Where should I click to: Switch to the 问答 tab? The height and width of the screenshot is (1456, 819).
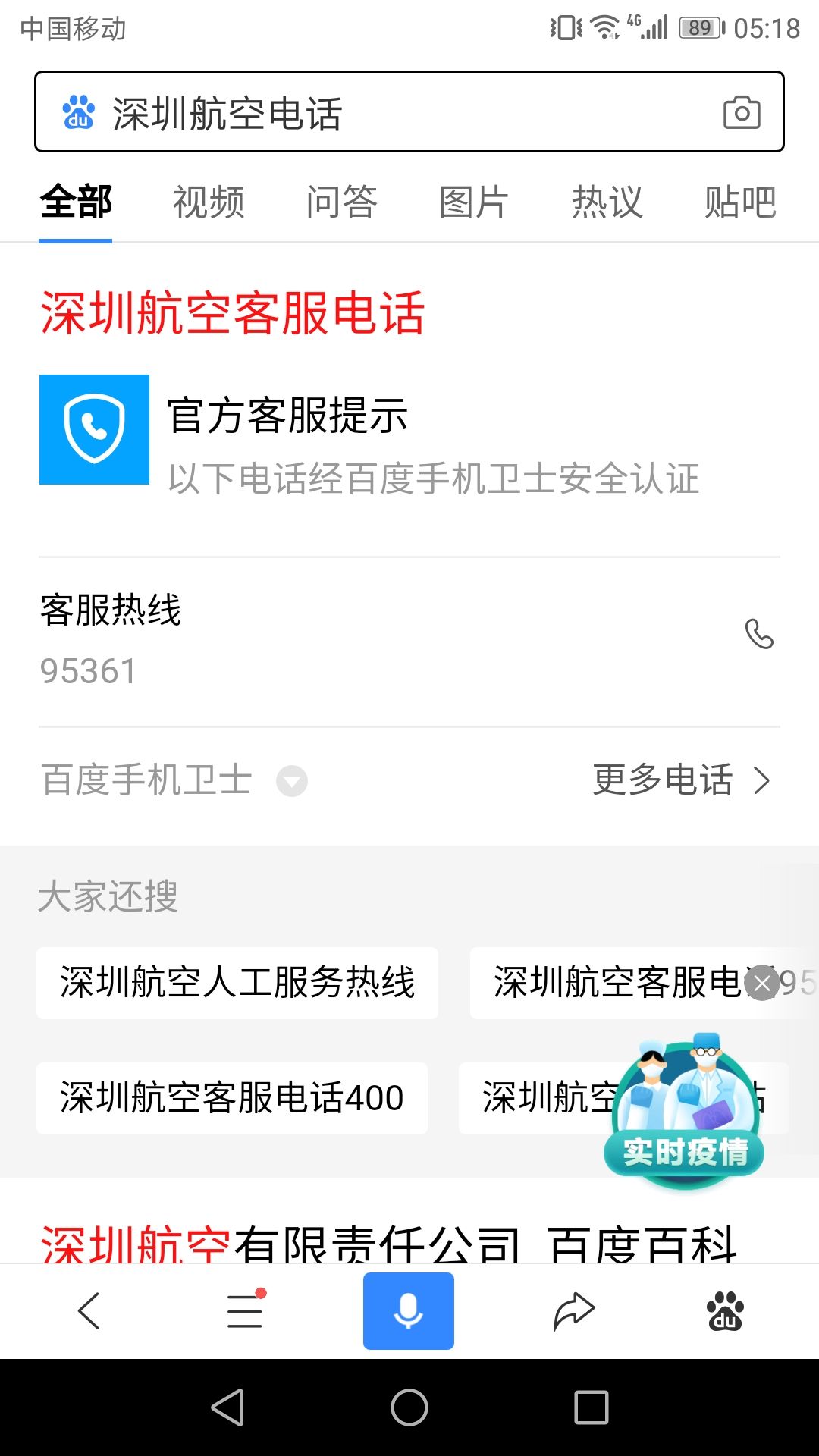(342, 202)
